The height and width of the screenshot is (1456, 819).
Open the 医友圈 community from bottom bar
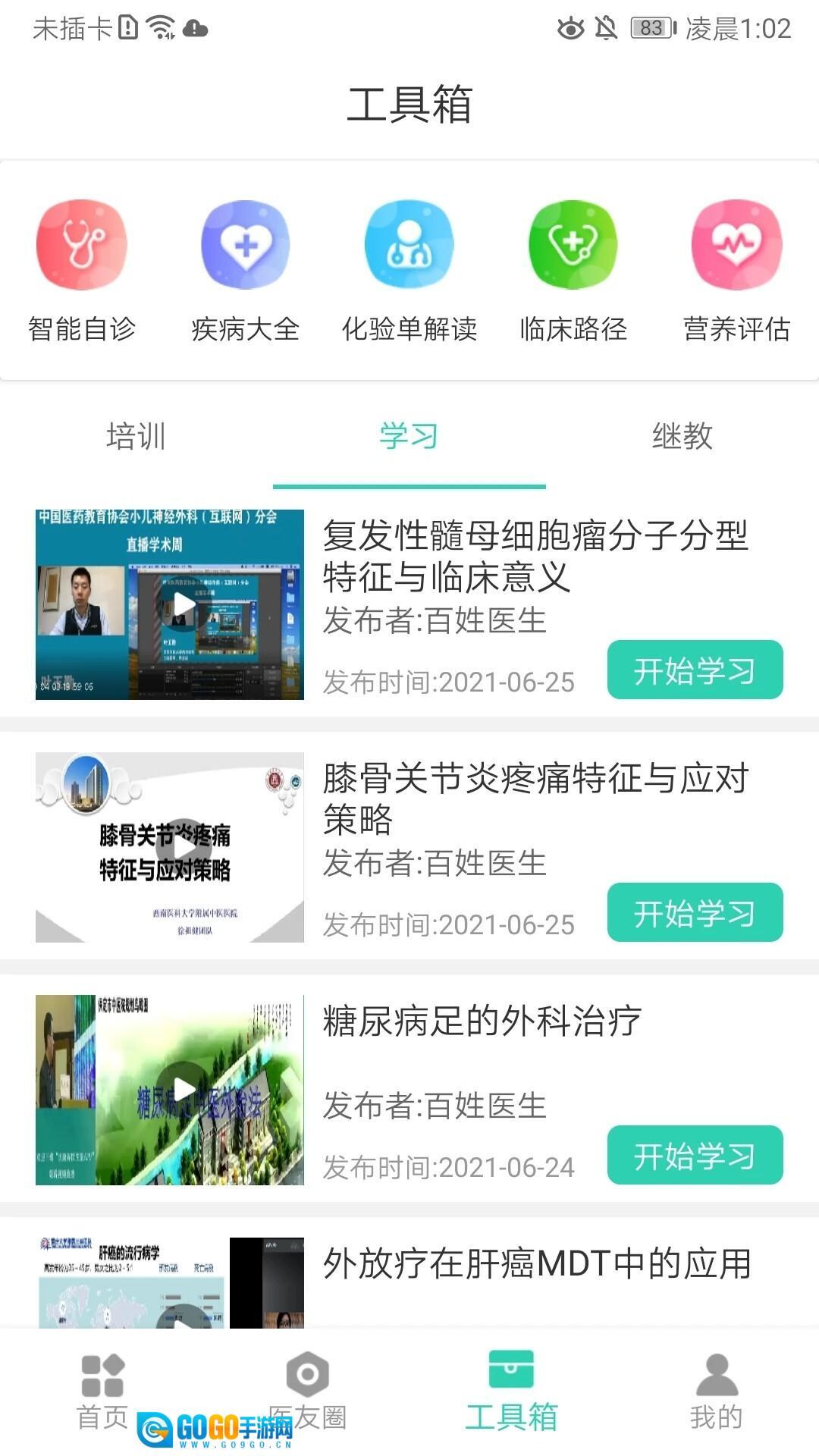coord(307,1395)
